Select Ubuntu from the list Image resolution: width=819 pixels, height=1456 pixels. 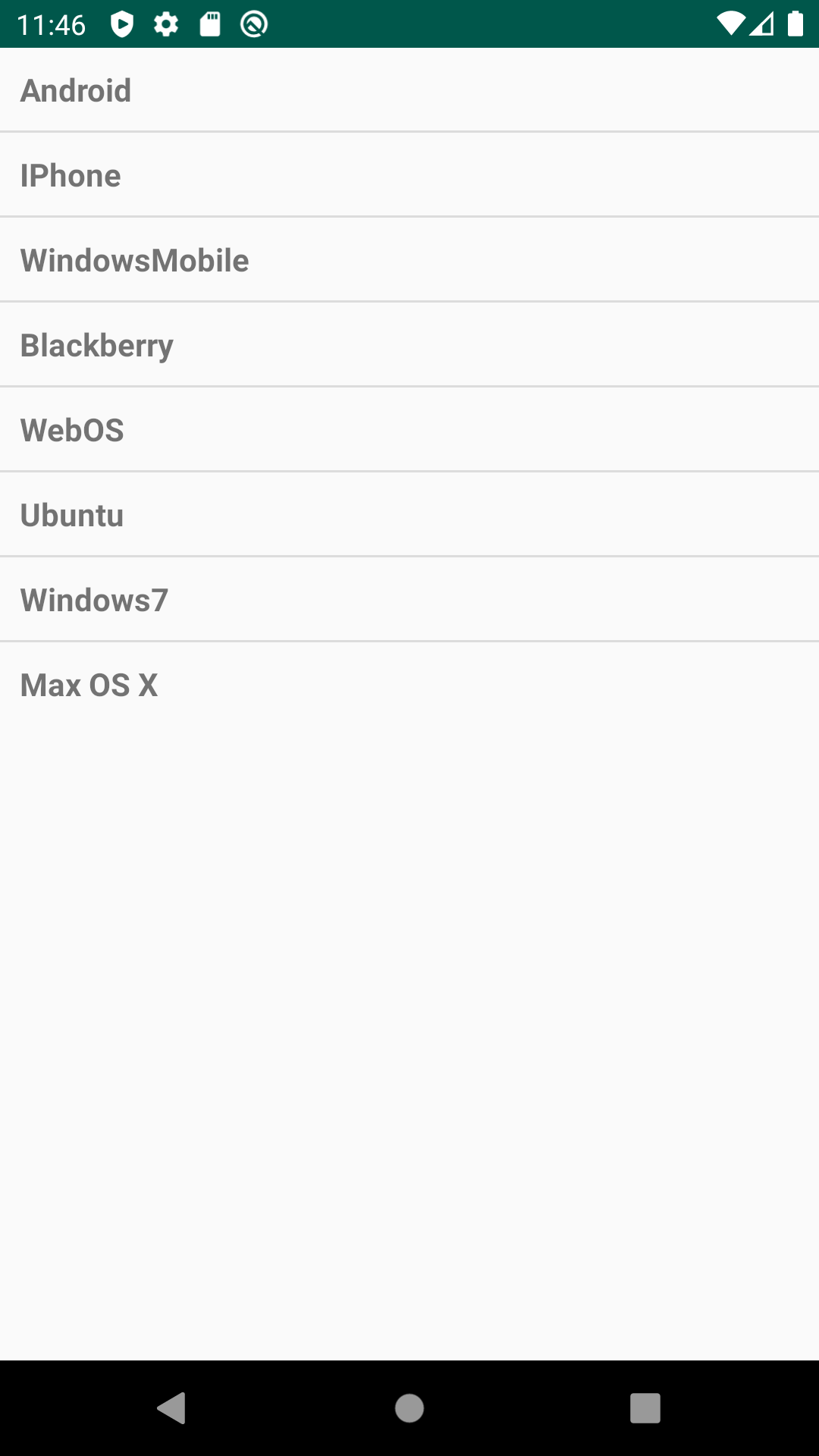pos(409,515)
